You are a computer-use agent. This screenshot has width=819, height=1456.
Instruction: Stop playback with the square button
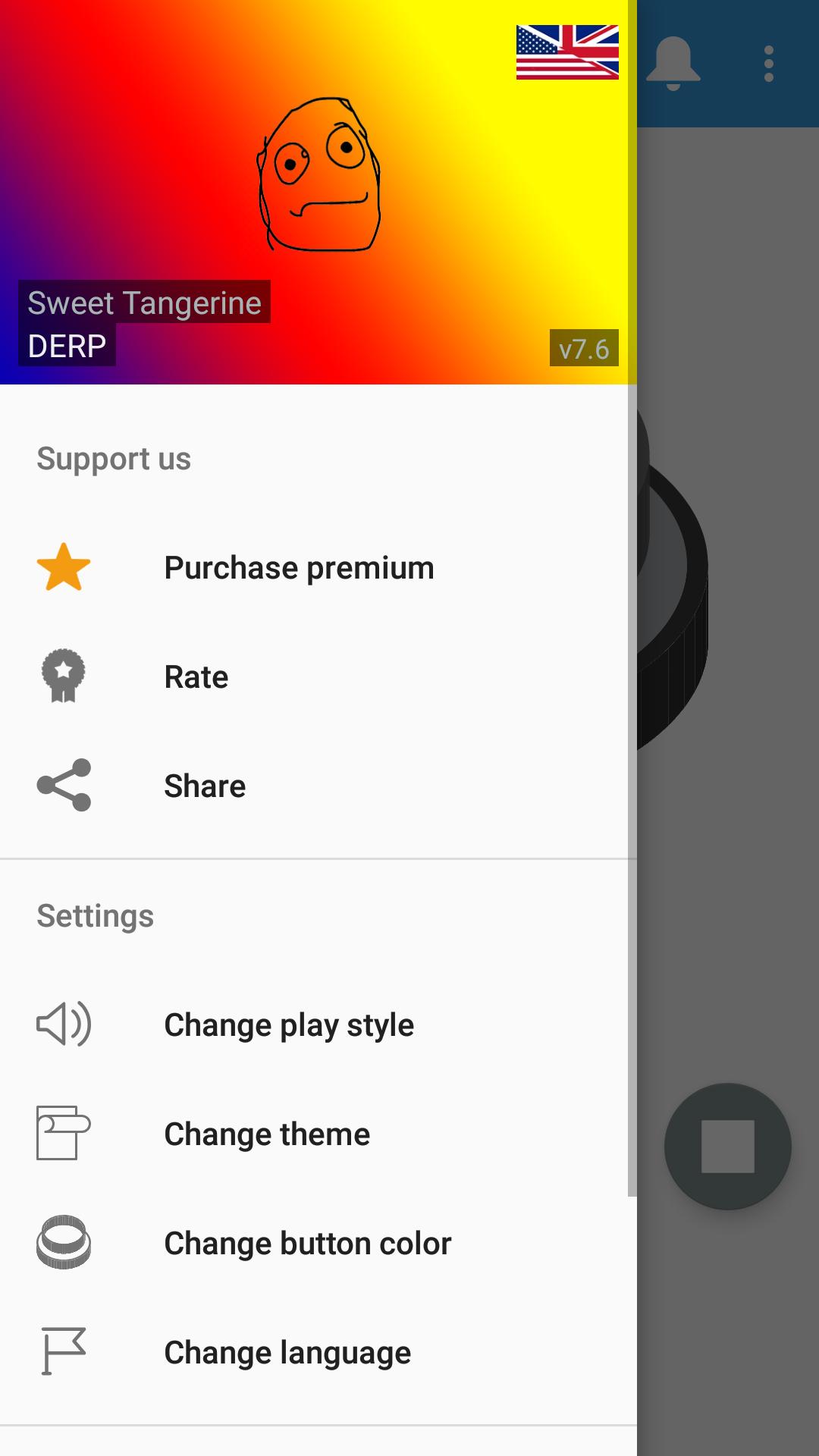(x=728, y=1147)
